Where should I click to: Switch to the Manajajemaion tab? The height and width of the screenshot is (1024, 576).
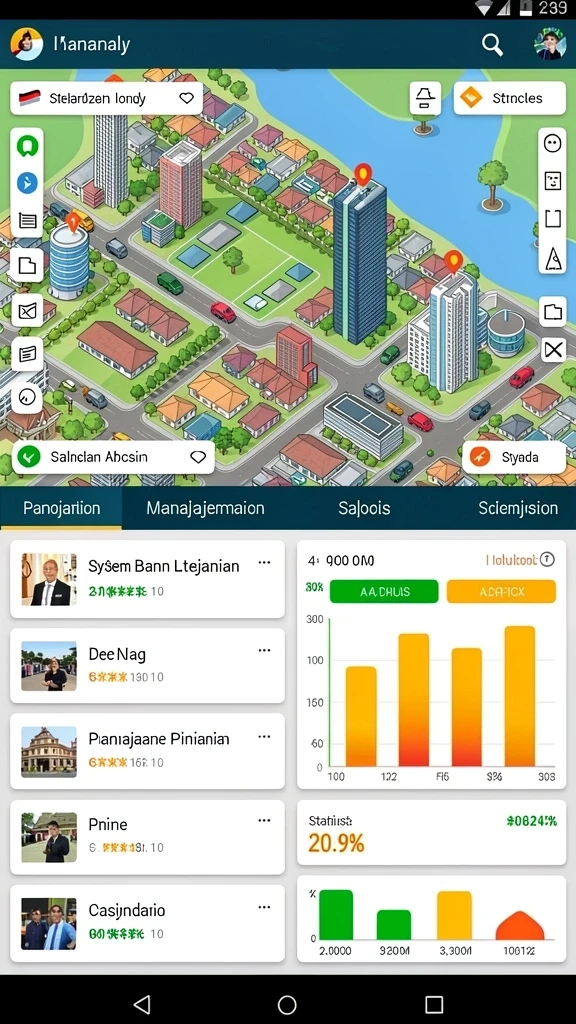pos(205,508)
